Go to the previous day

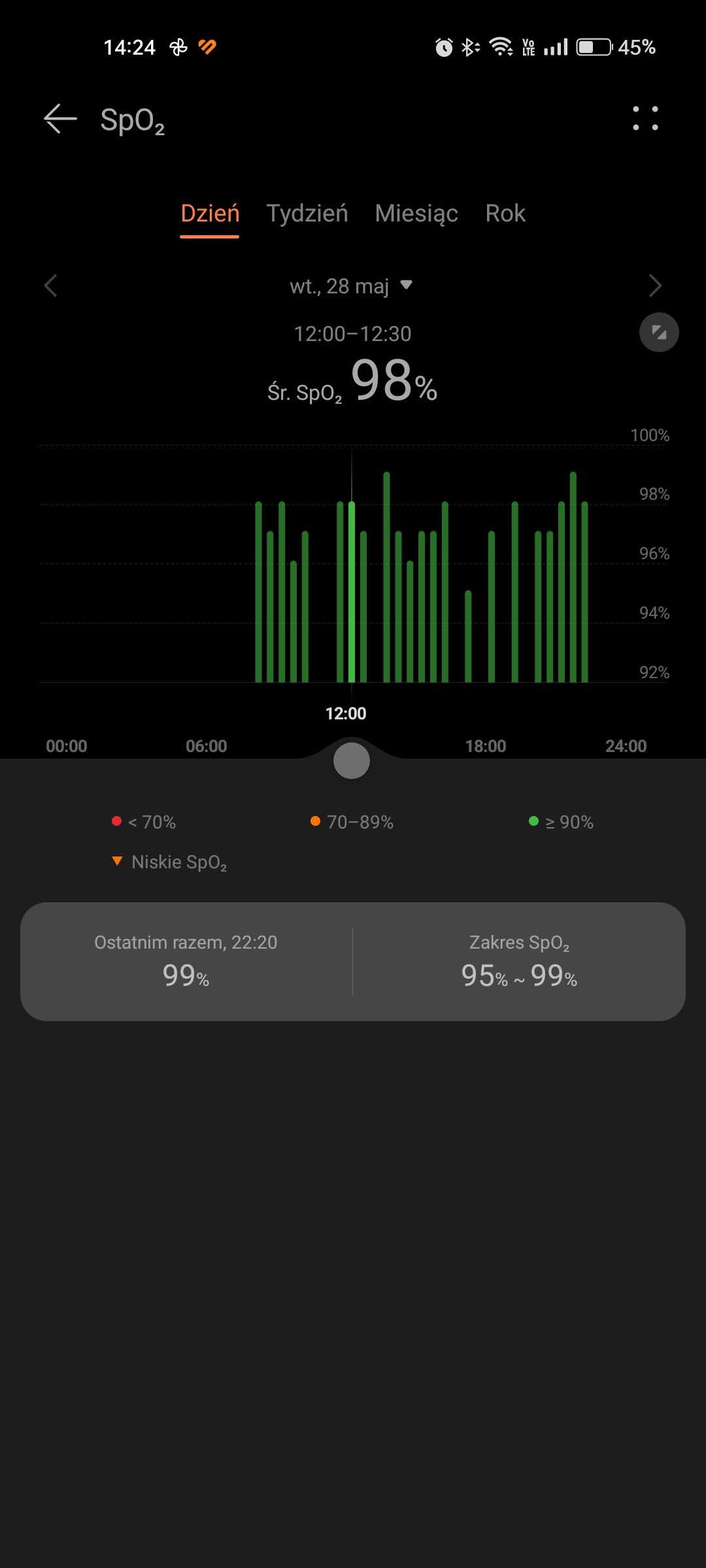(51, 286)
